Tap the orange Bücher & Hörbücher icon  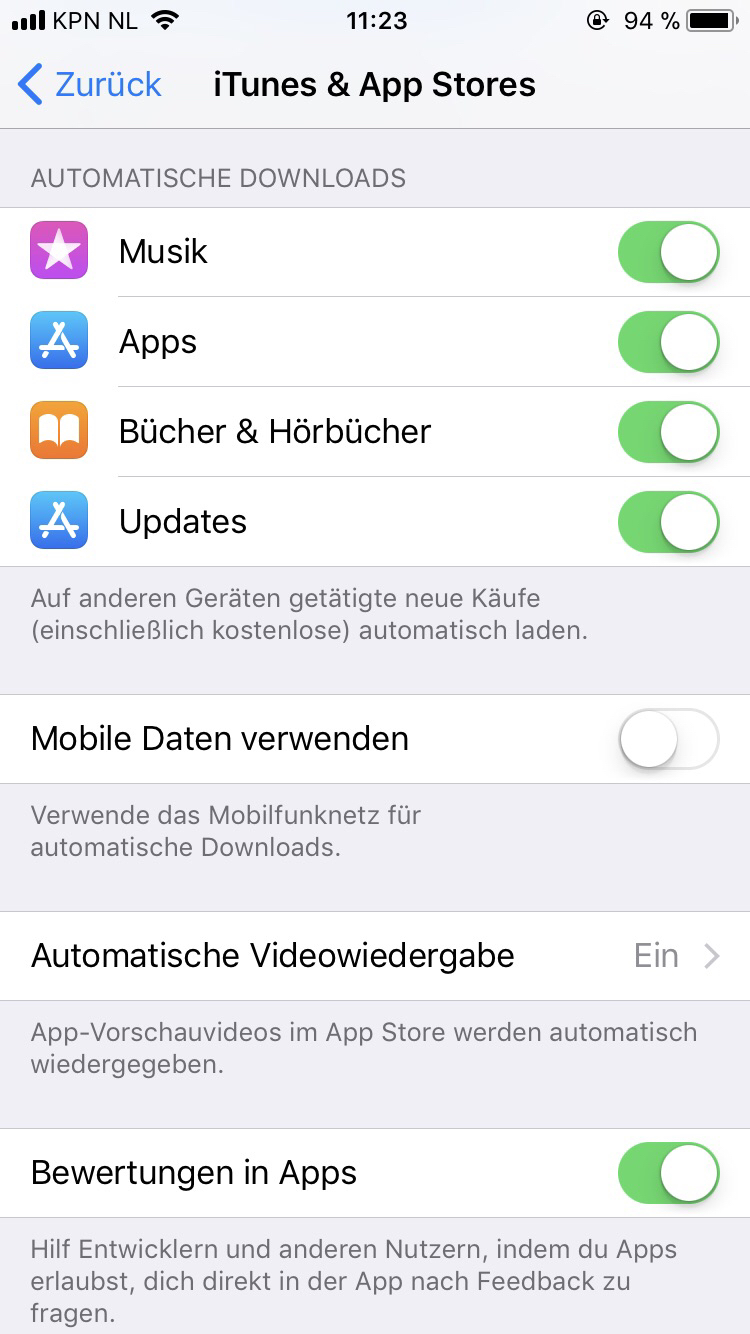coord(58,431)
